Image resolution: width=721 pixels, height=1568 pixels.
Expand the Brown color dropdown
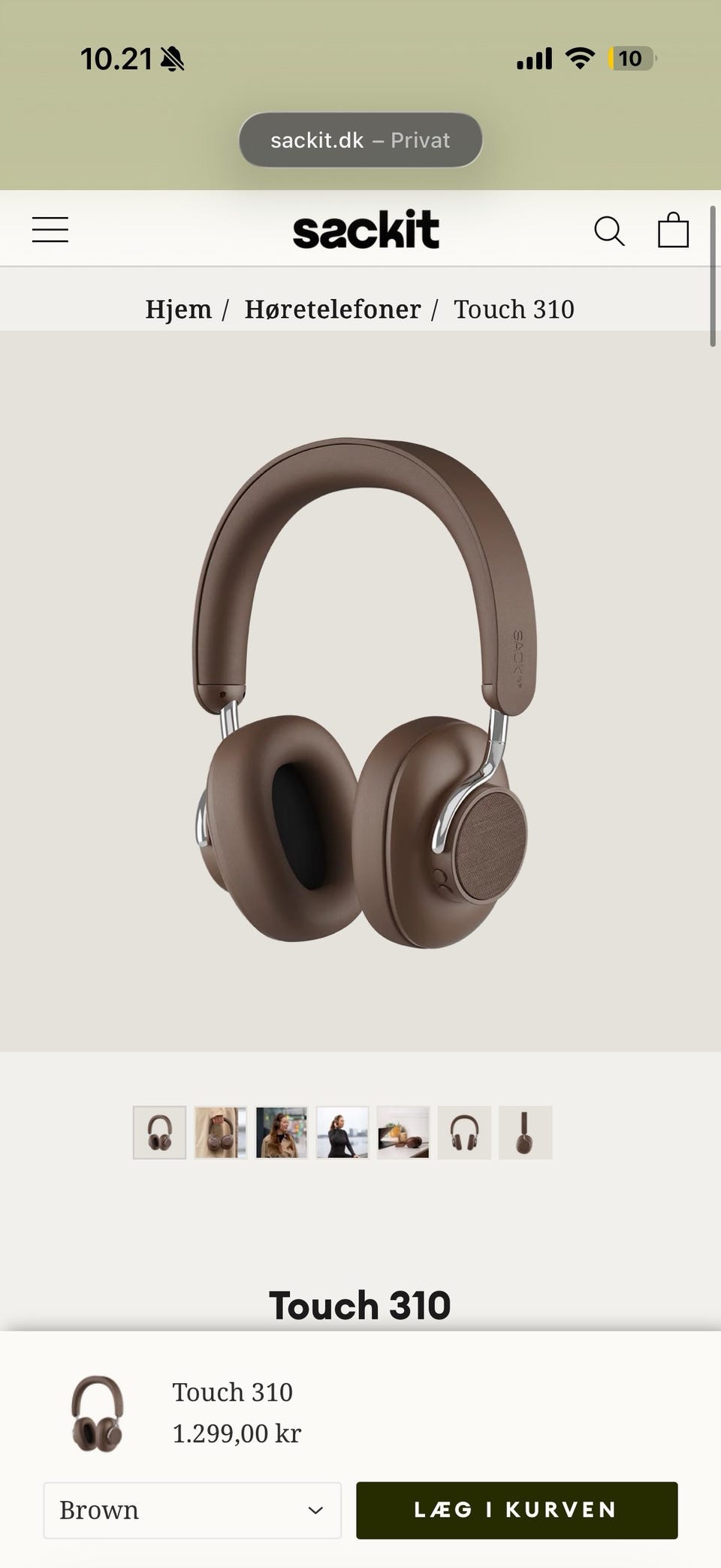pyautogui.click(x=192, y=1510)
